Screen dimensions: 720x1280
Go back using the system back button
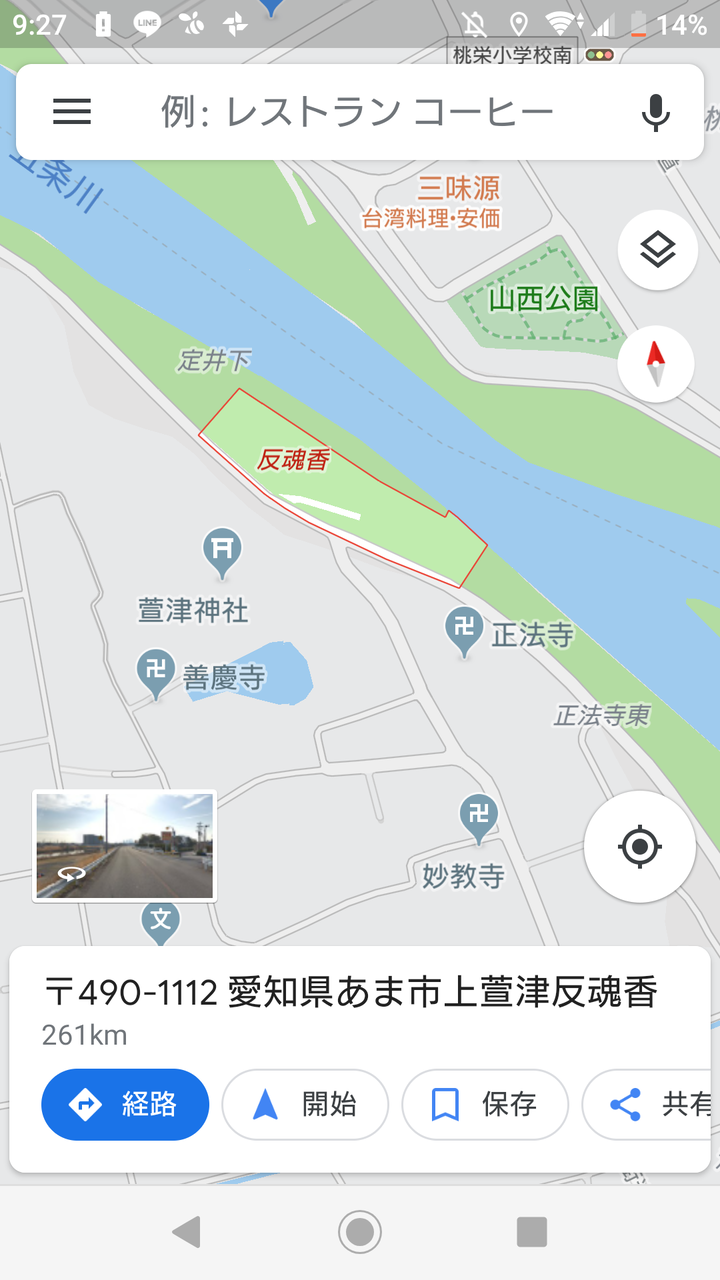tap(186, 1232)
